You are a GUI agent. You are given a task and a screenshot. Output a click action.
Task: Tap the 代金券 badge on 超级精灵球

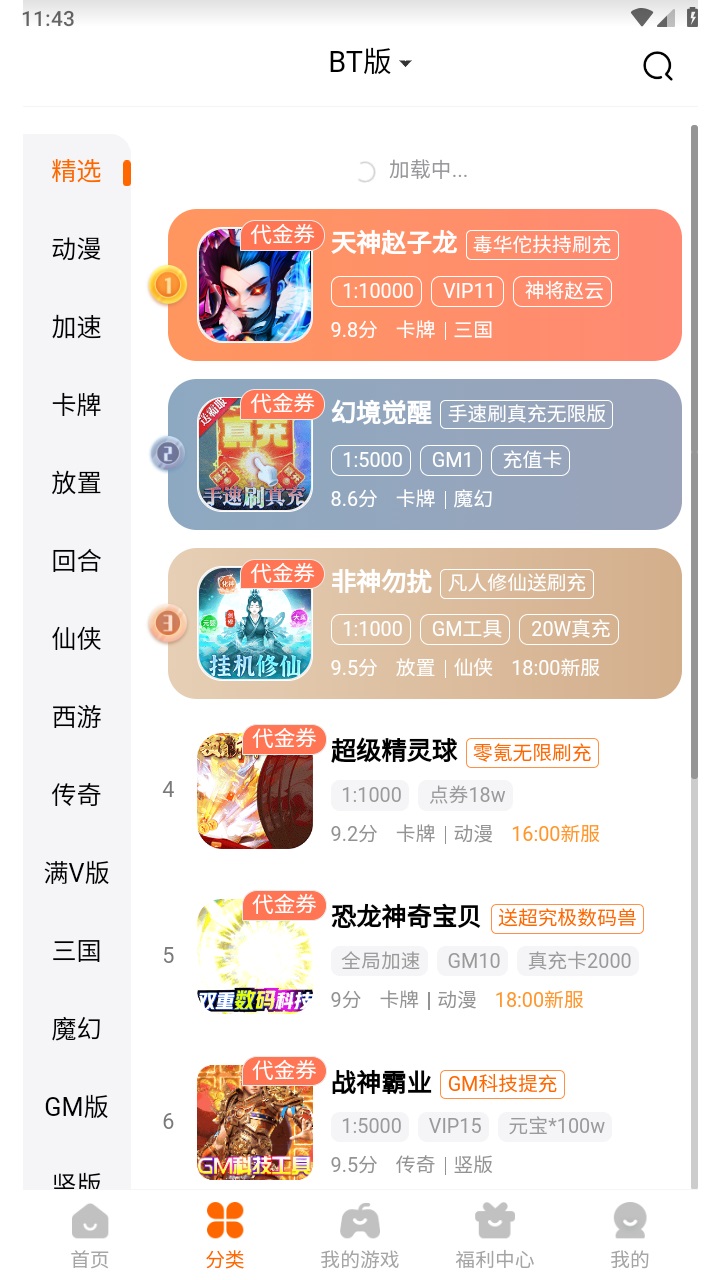click(283, 740)
